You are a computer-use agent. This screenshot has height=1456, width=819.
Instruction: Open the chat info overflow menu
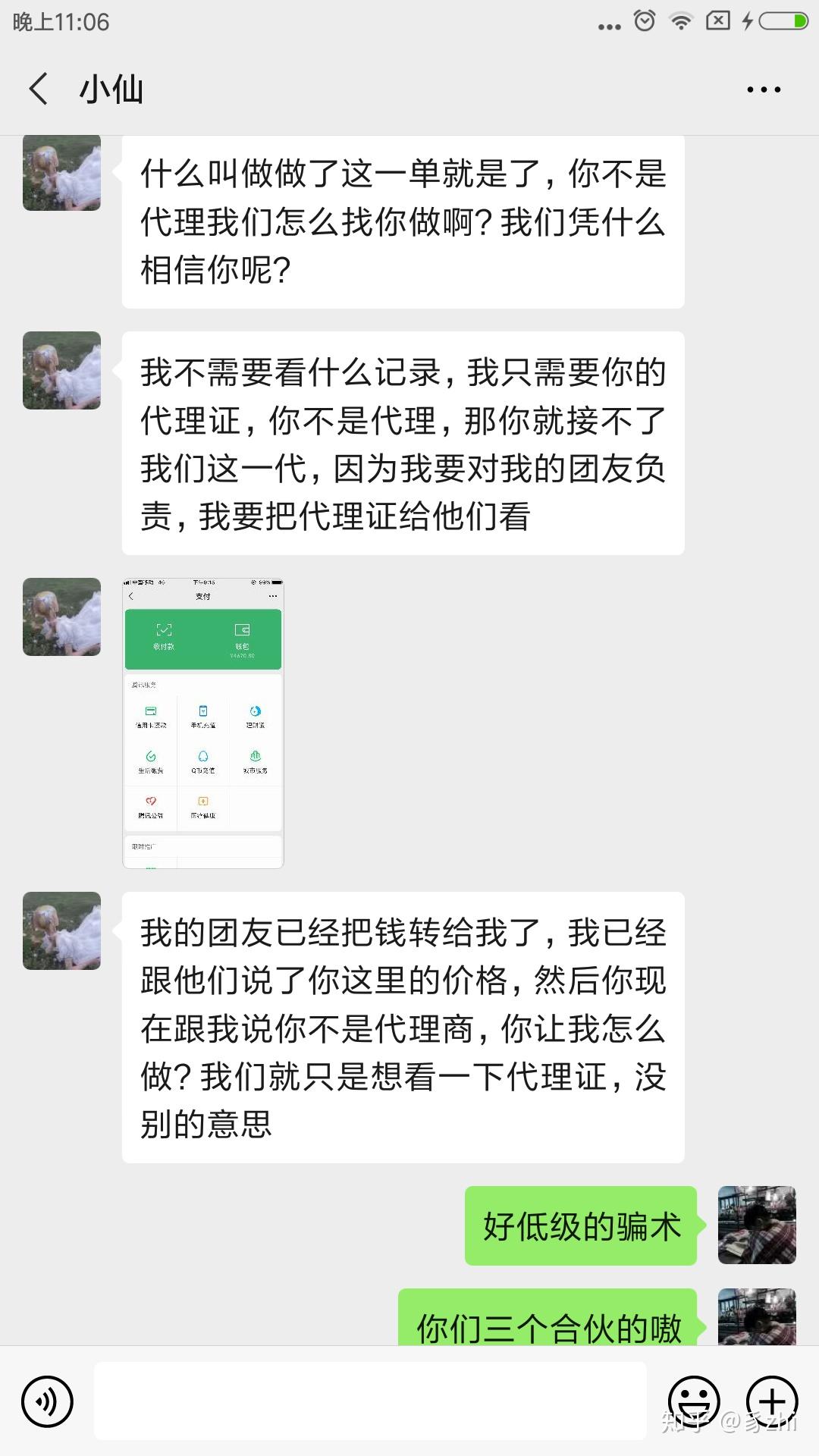(763, 89)
